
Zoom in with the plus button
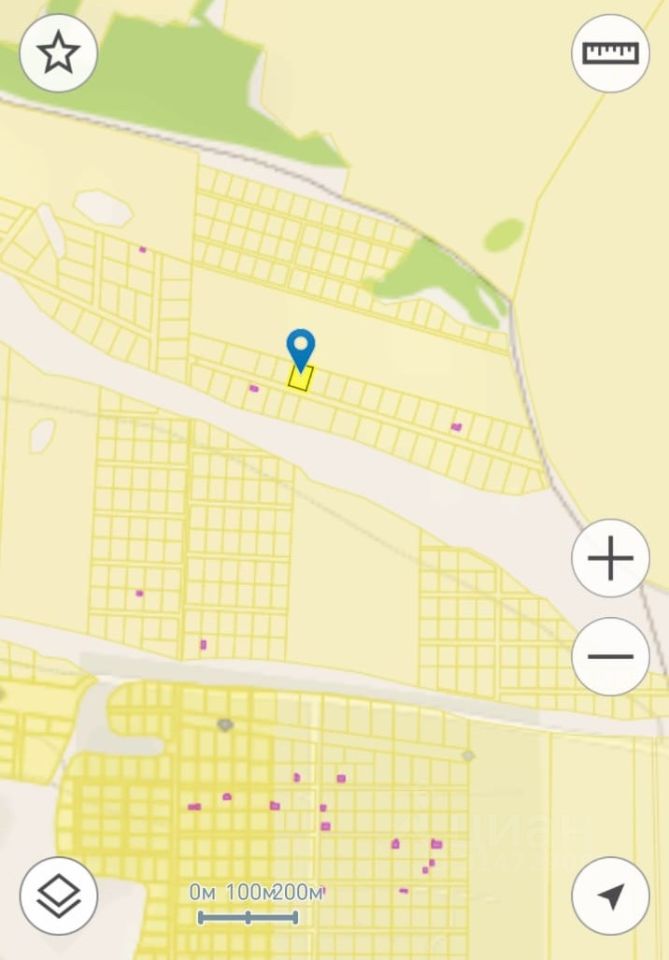610,558
